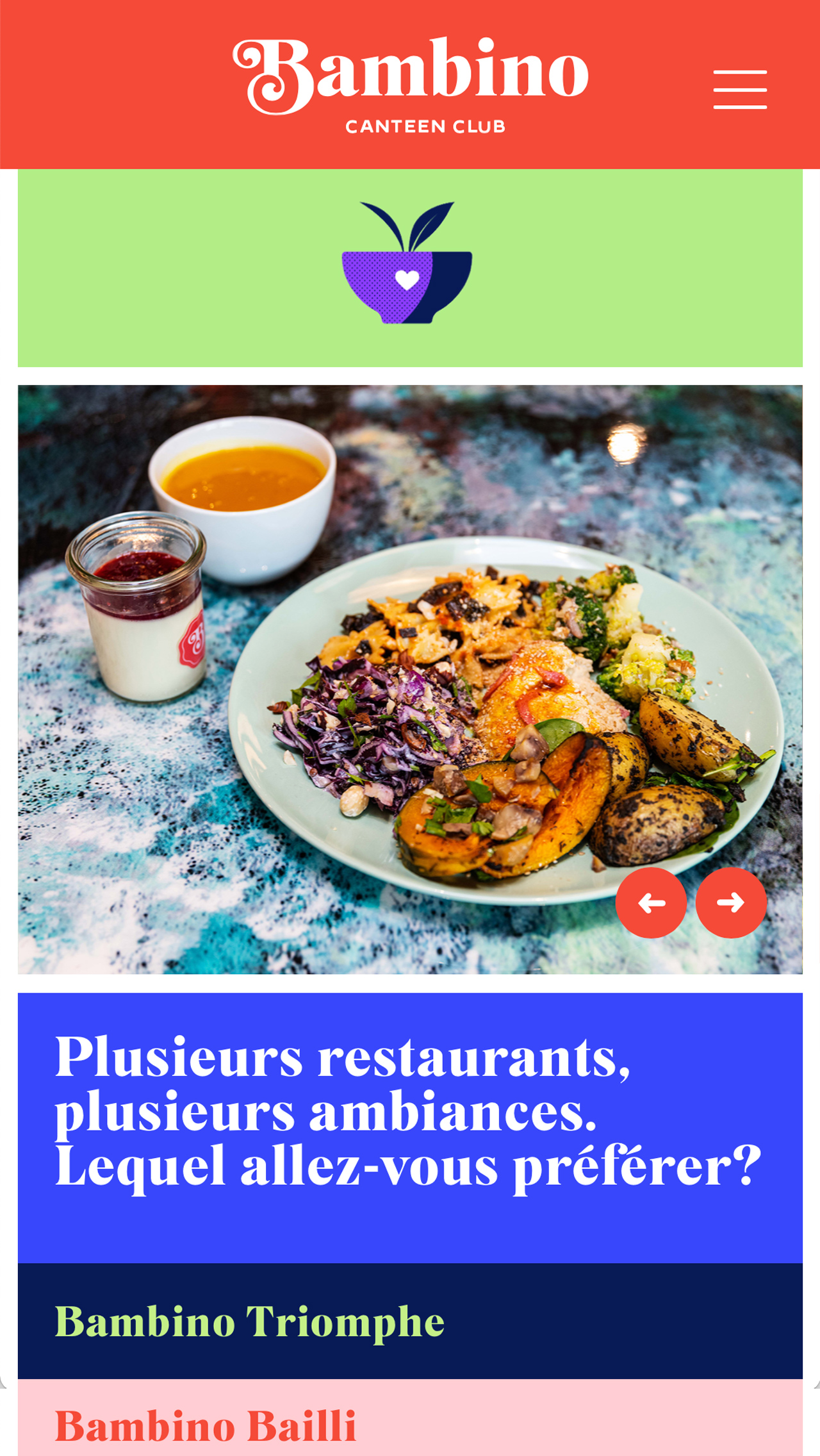This screenshot has width=820, height=1456.
Task: Show the next slide in the carousel
Action: 731,902
